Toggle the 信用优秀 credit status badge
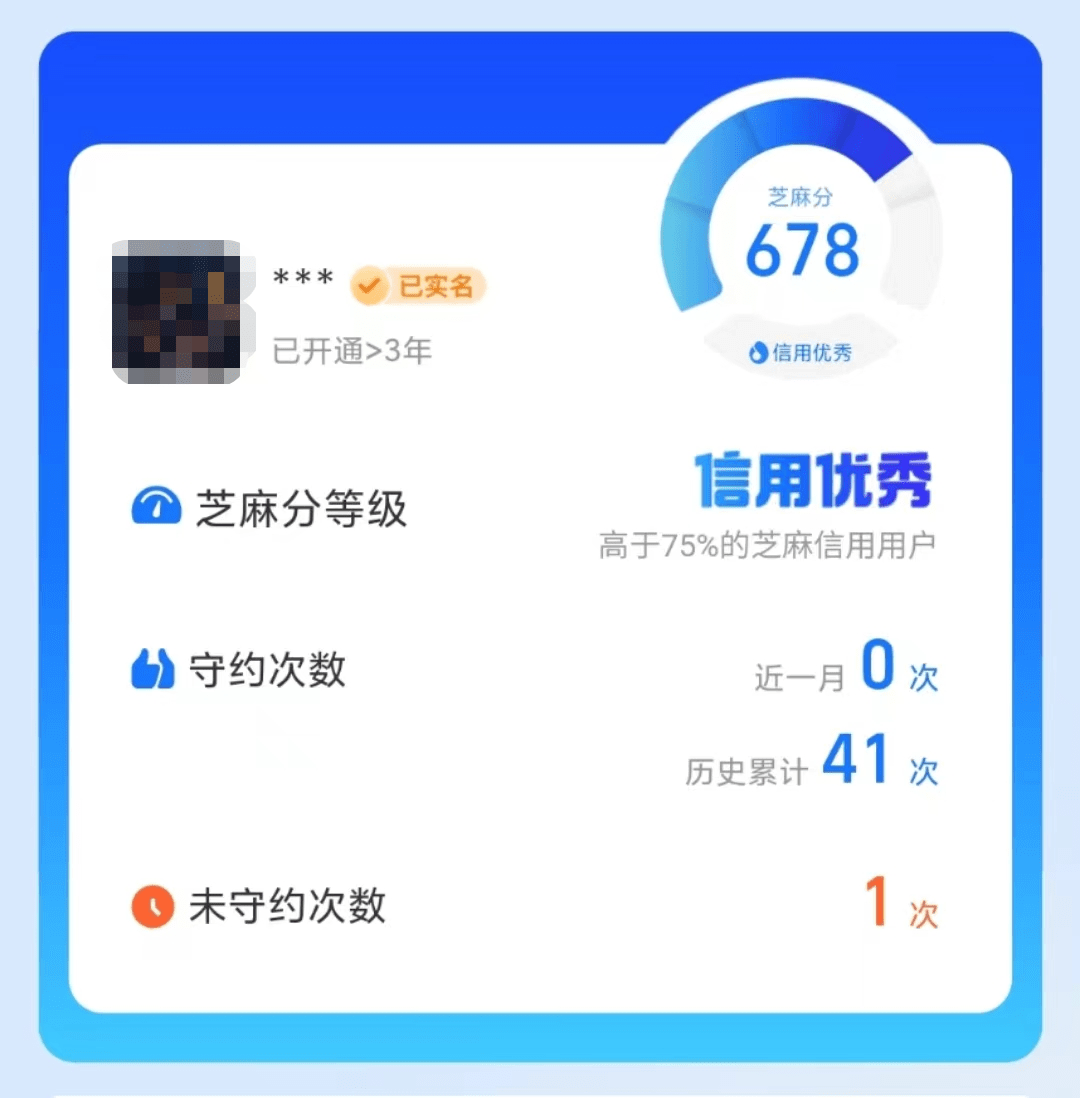The image size is (1080, 1098). pyautogui.click(x=803, y=351)
